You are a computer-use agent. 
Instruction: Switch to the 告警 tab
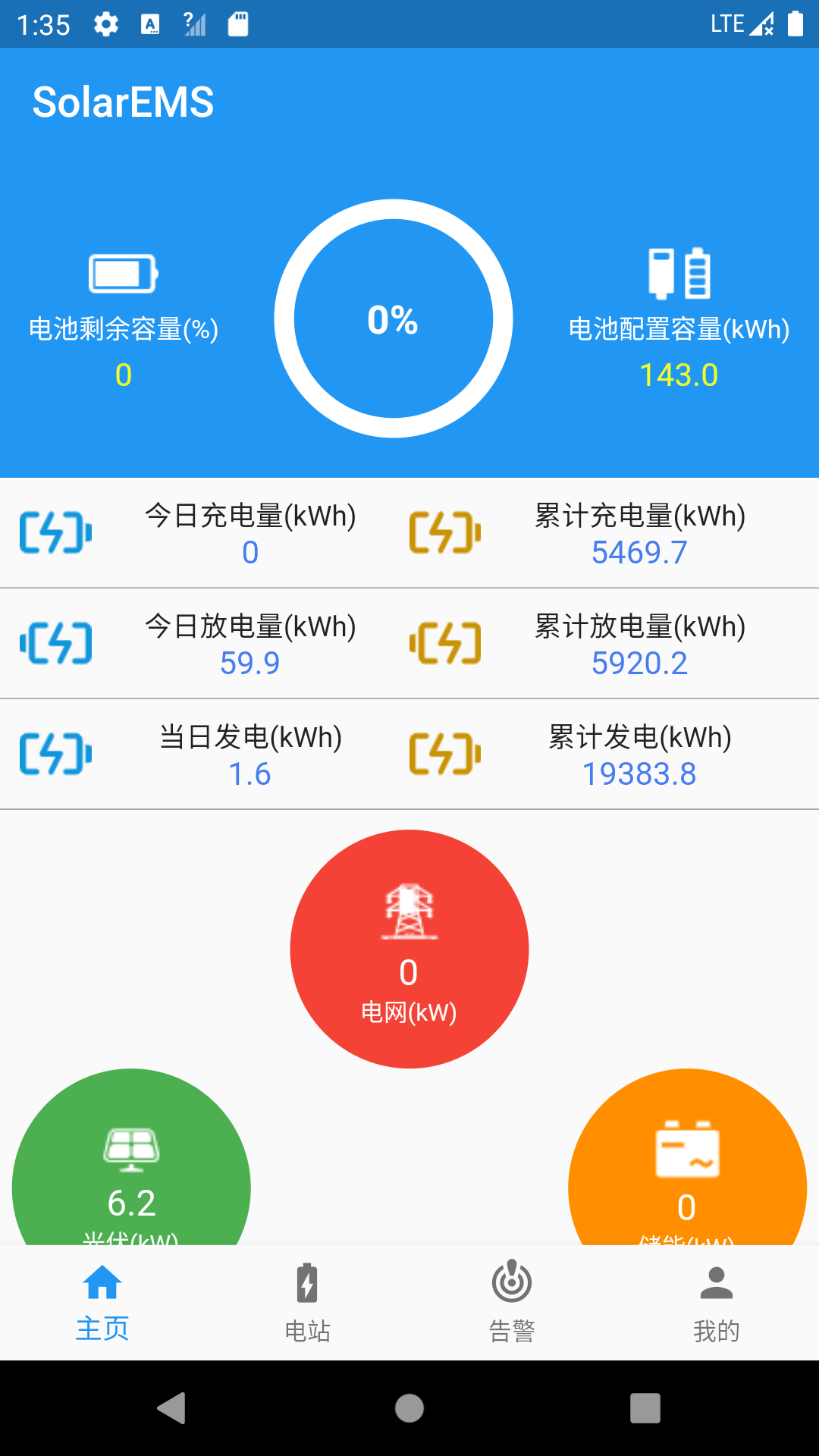tap(511, 1304)
